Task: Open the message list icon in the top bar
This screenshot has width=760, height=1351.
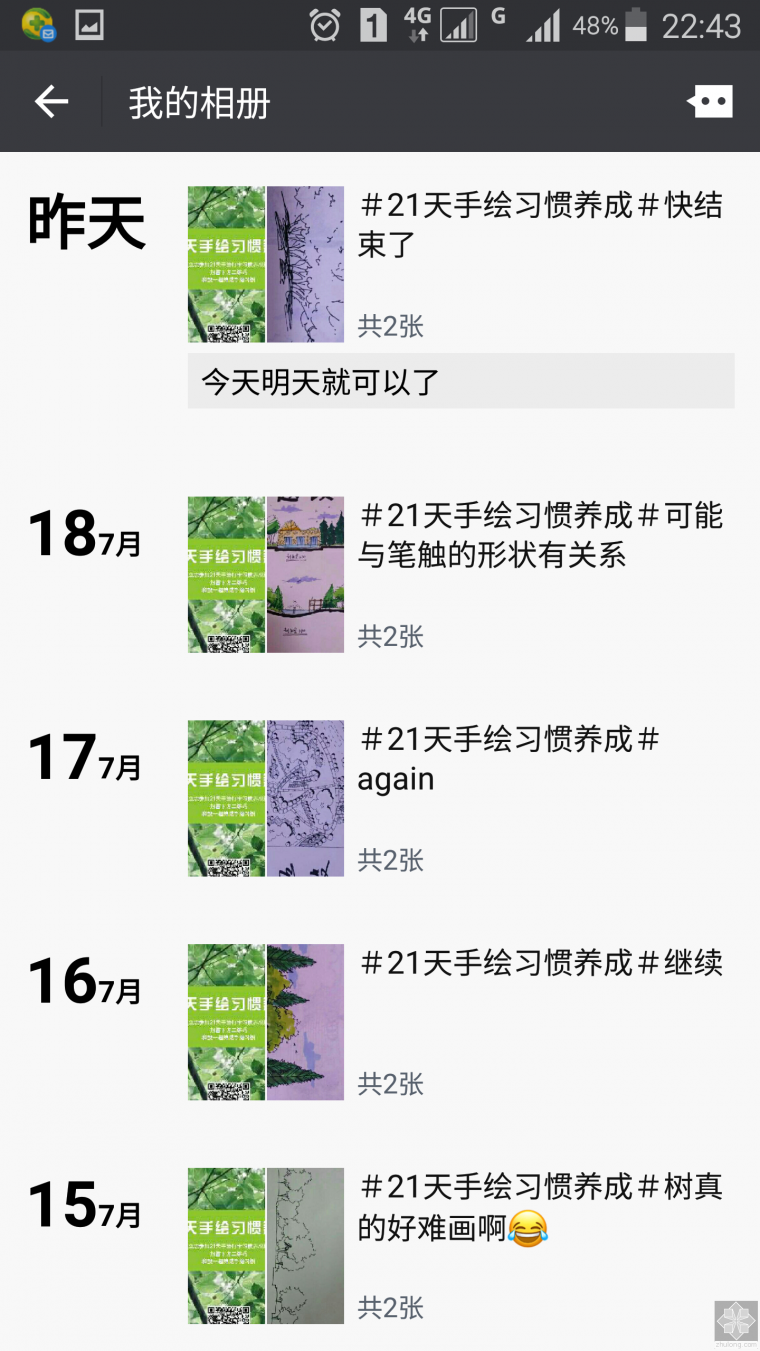Action: click(x=710, y=102)
